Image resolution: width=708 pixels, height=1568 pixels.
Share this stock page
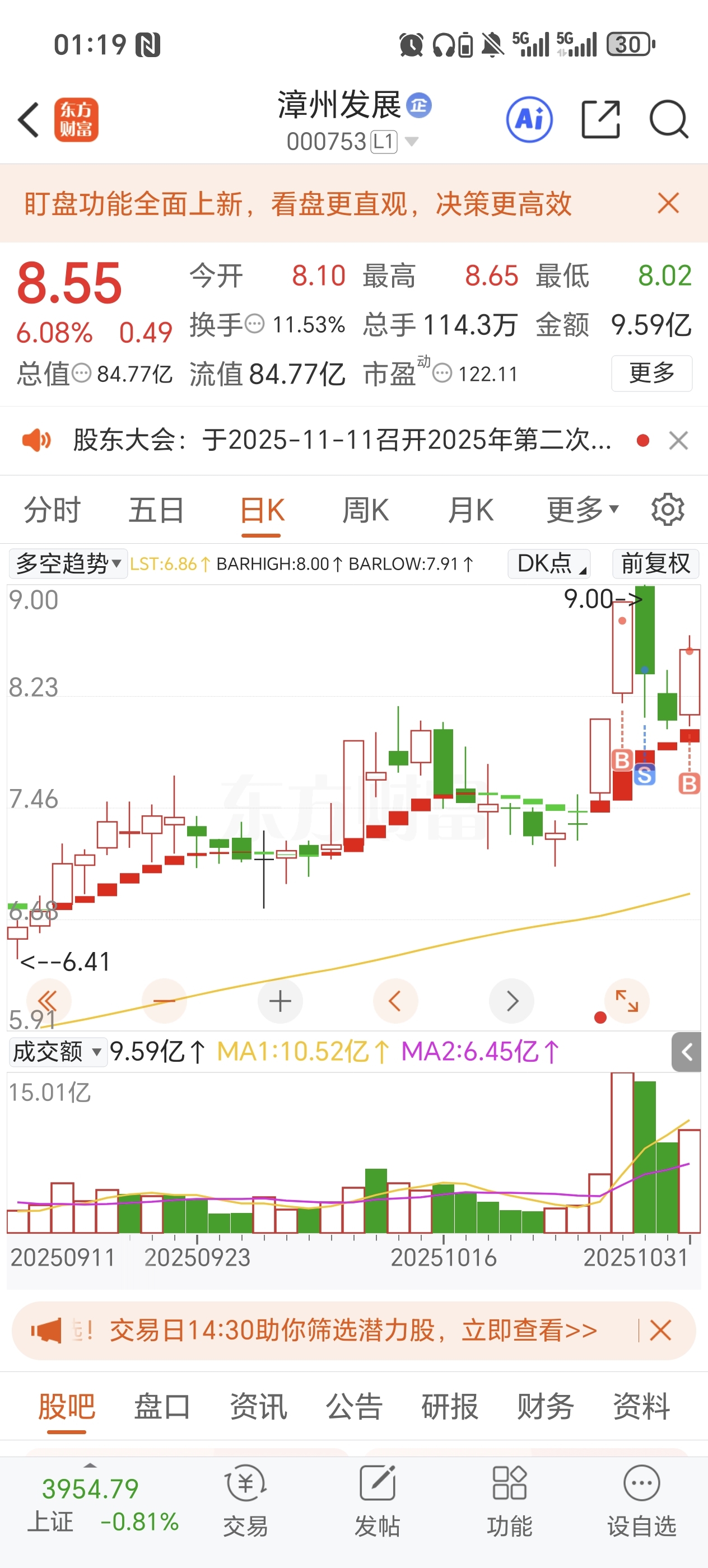pos(600,120)
